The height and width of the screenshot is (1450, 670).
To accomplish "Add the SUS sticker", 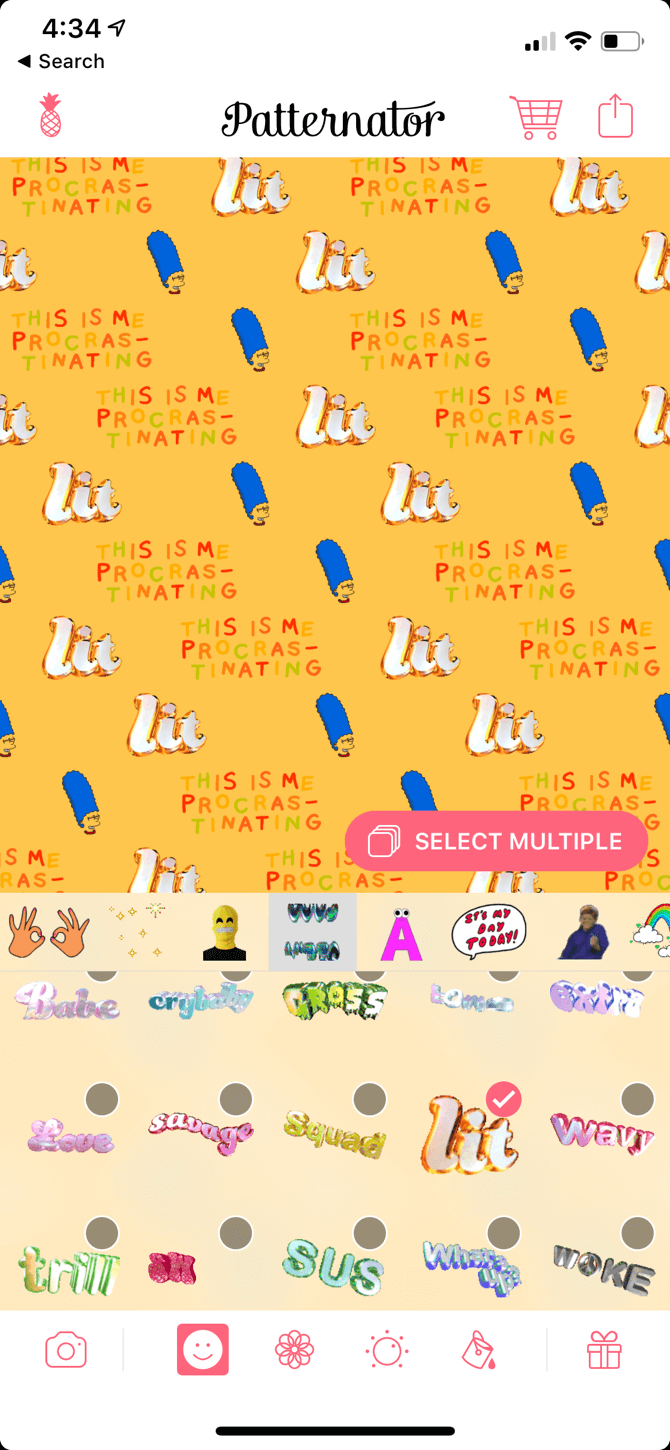I will (x=334, y=1266).
